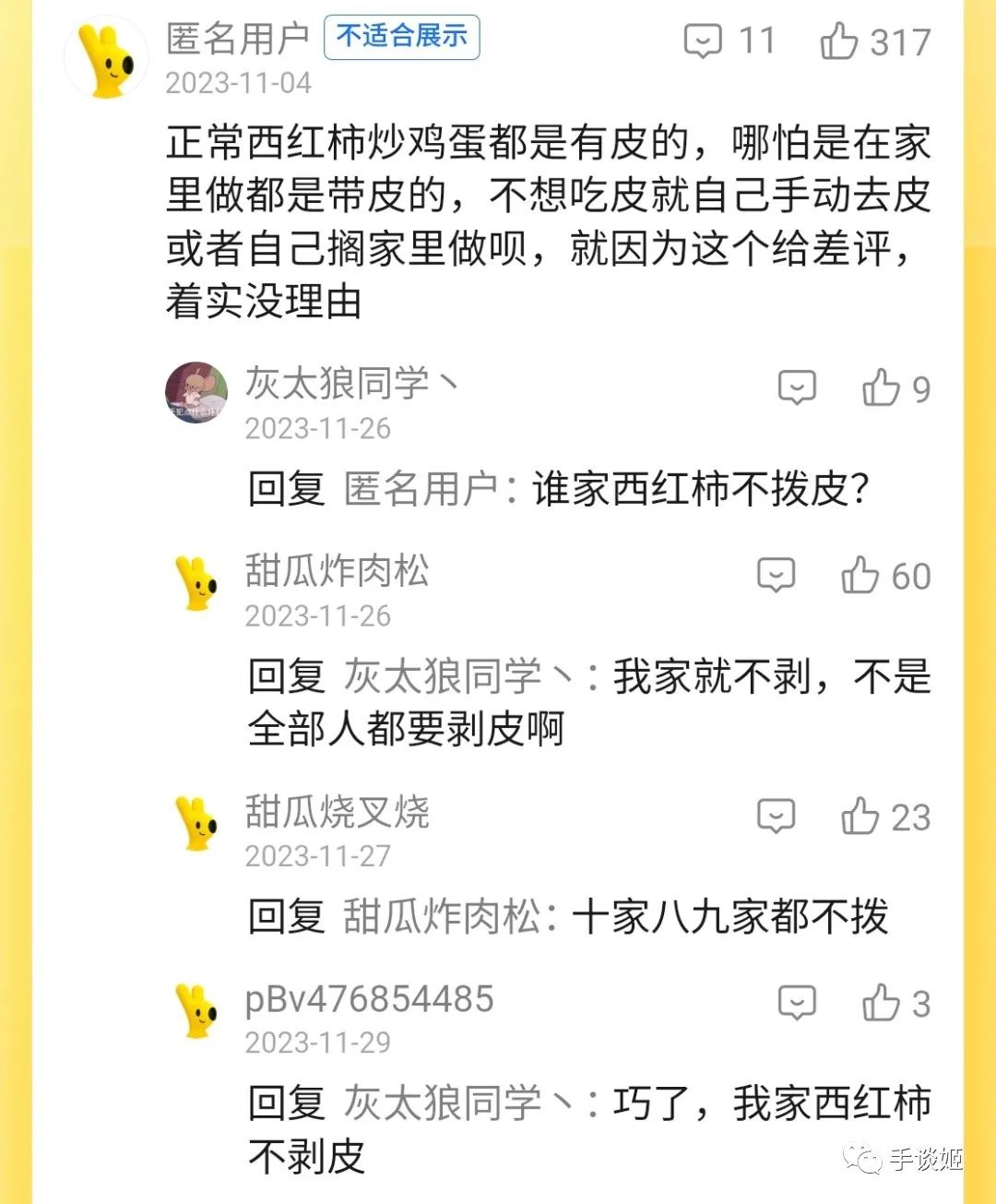
Task: View 灰太狼同学's avatar profile
Action: [x=196, y=393]
